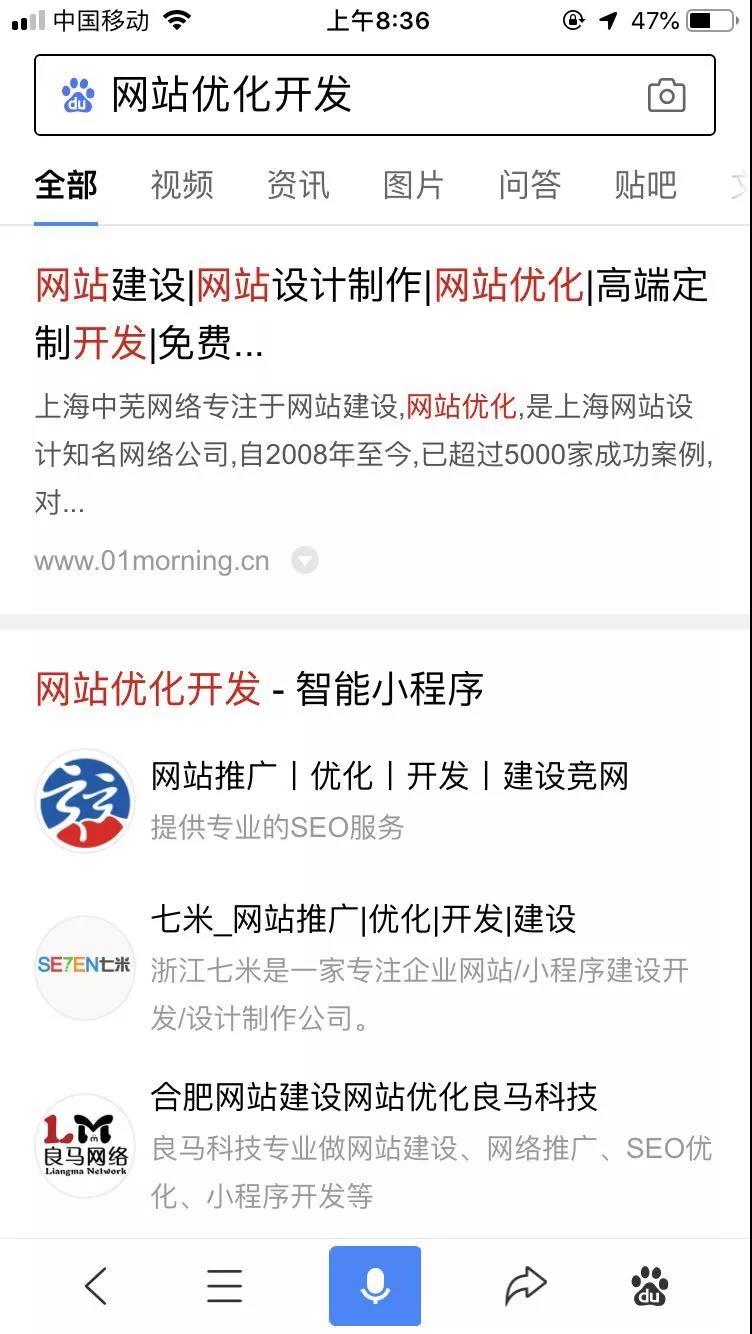Open 网站推广|优化|开发|建设竞网 mini program
752x1334 pixels.
click(390, 777)
